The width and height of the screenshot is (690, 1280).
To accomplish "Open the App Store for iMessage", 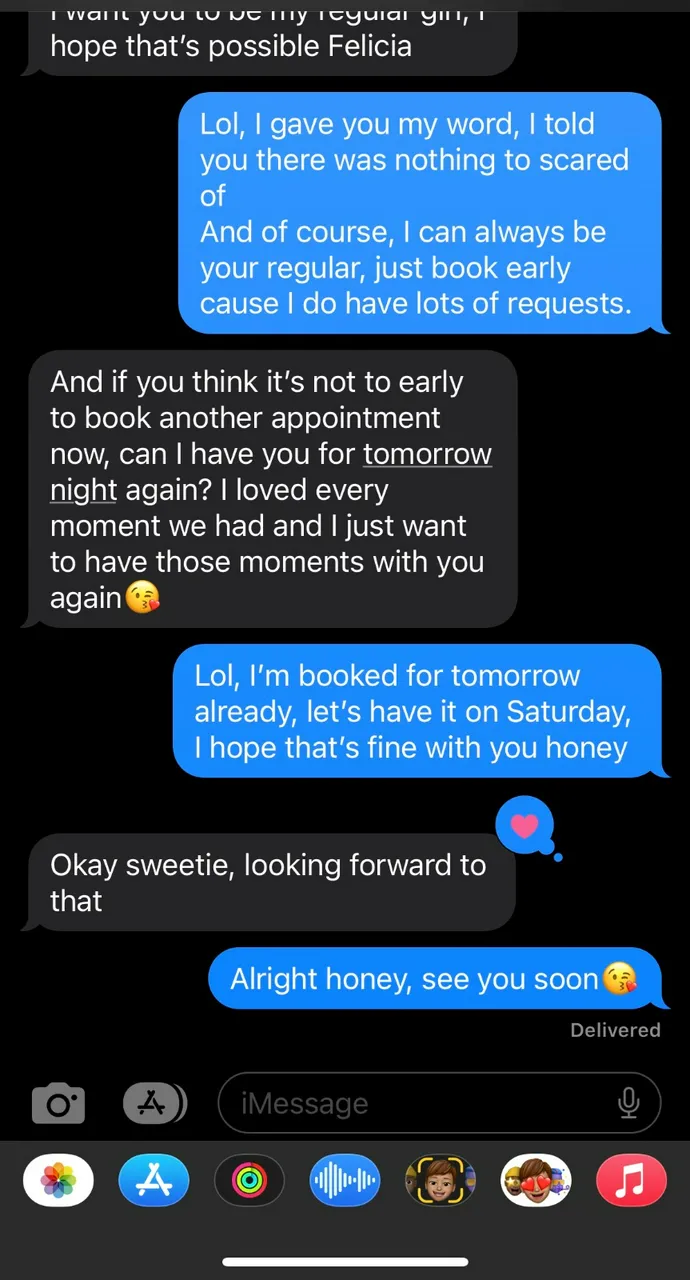I will tap(153, 1181).
